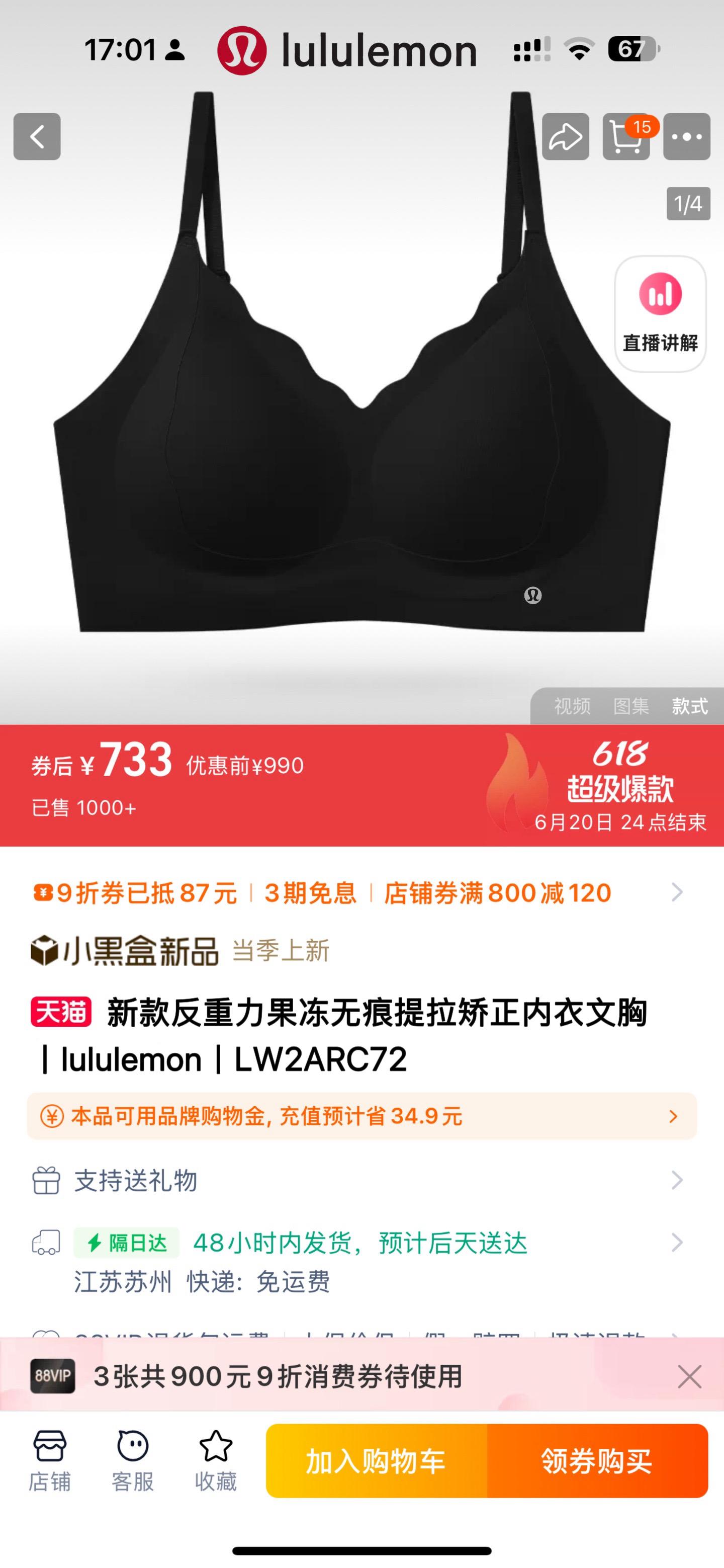Select the 款式 styles tab
Viewport: 724px width, 1568px height.
tap(689, 706)
